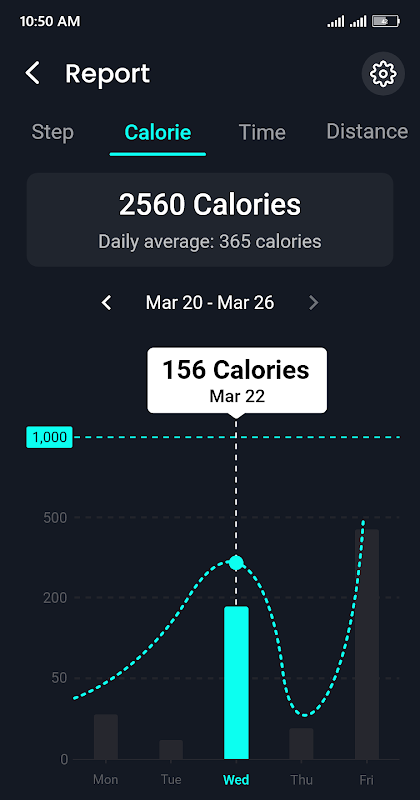Go to the next week after Mar 26
The height and width of the screenshot is (800, 420).
313,303
